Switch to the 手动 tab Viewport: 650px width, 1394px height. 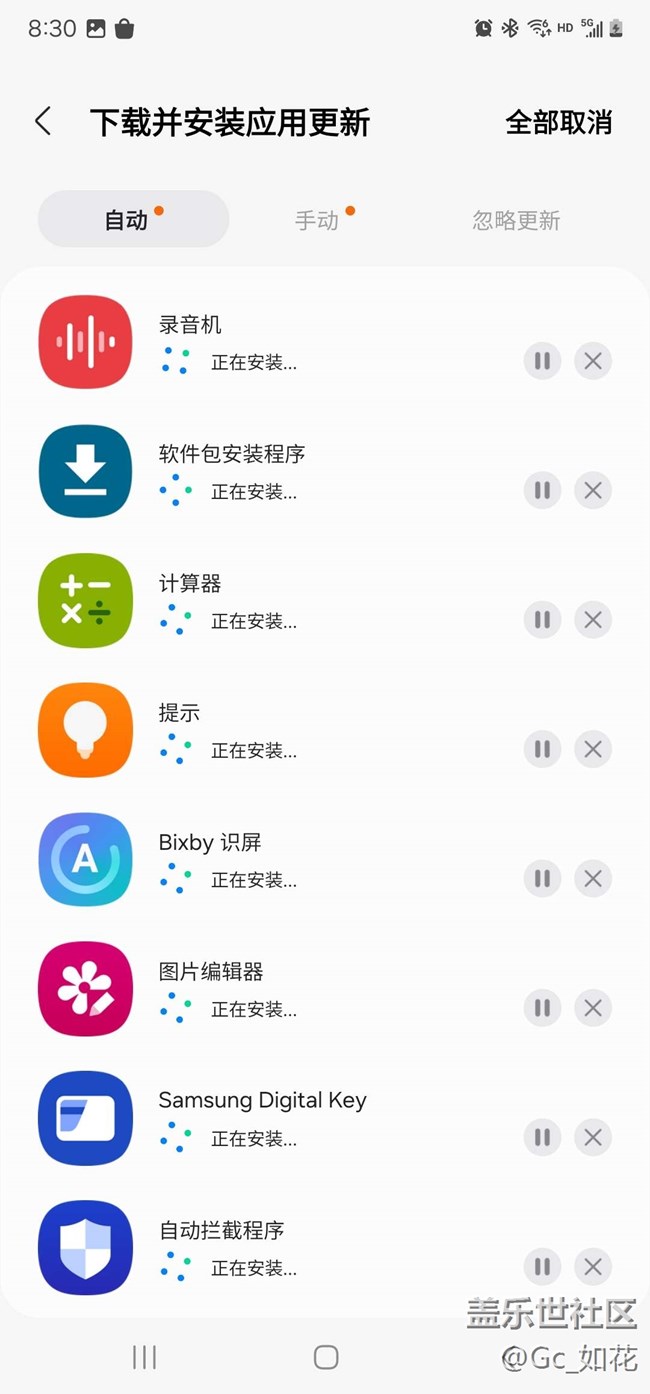coord(318,220)
